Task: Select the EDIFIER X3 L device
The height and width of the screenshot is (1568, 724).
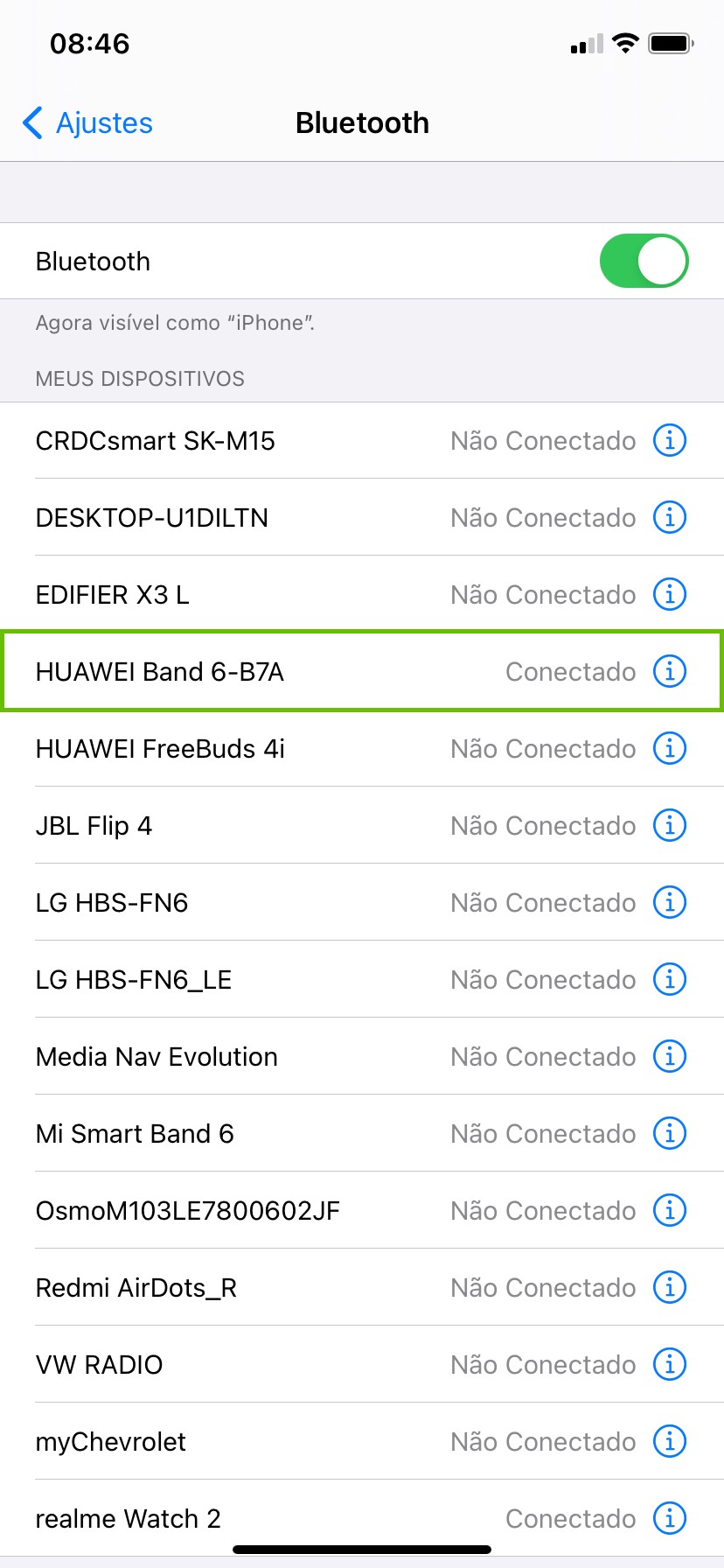Action: (262, 594)
